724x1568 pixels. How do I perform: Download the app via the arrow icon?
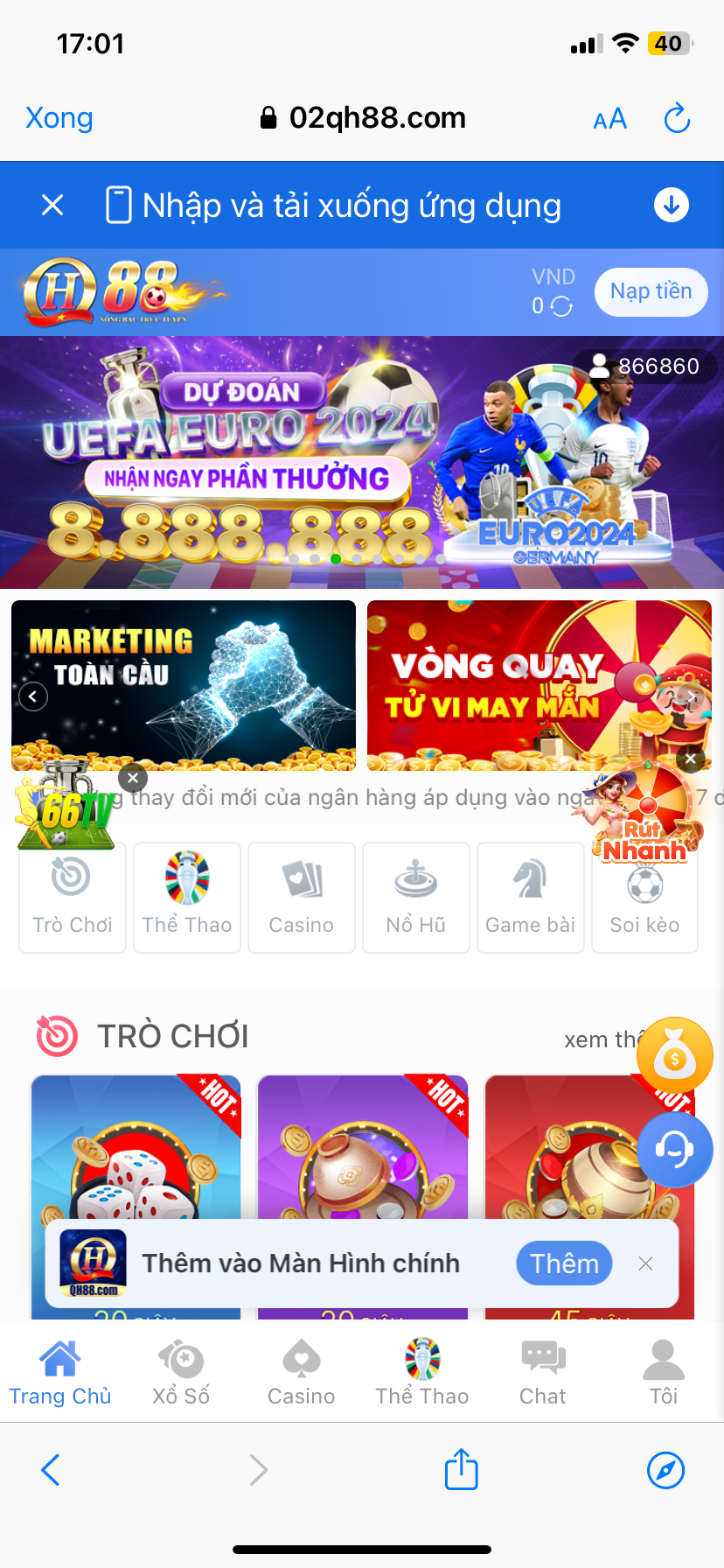pos(672,205)
